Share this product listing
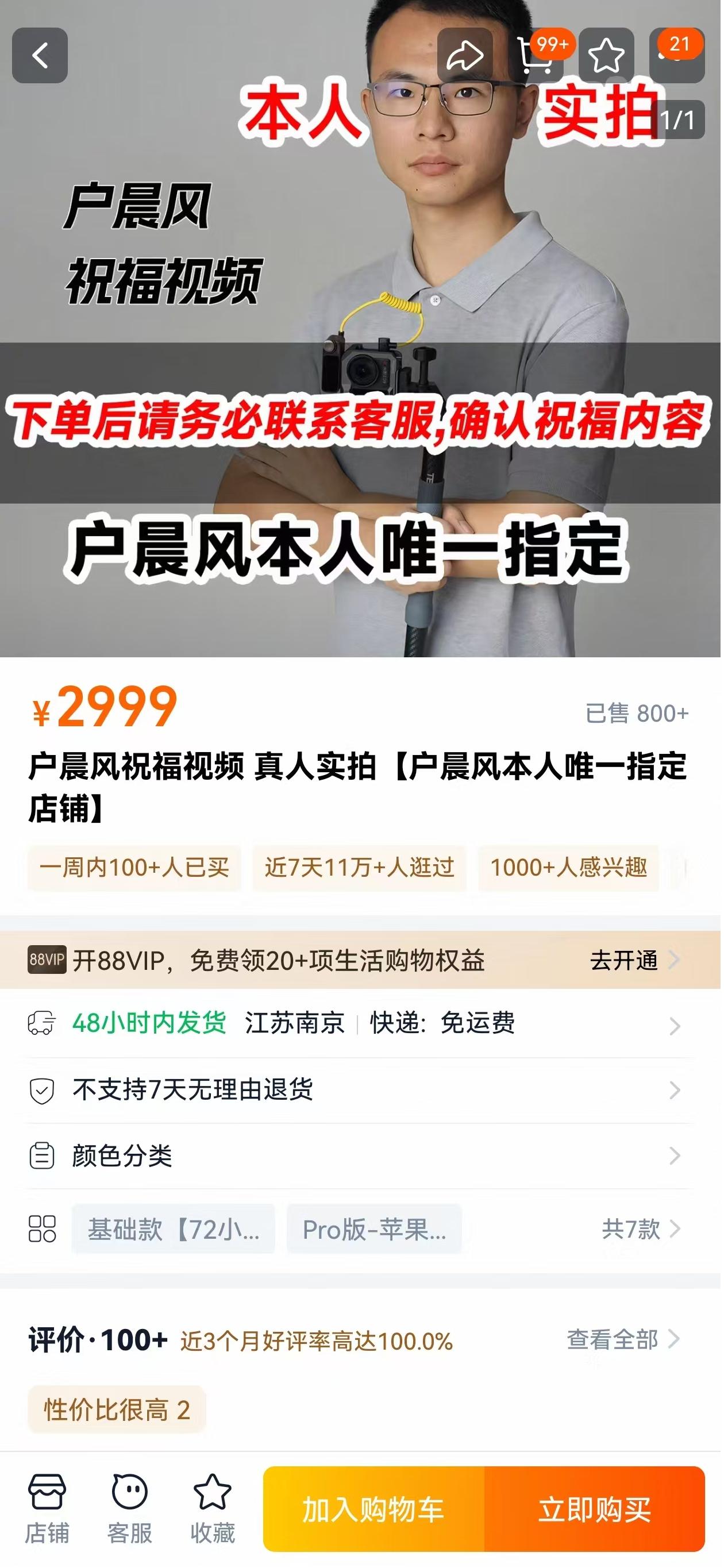This screenshot has height=1568, width=724. pos(465,55)
